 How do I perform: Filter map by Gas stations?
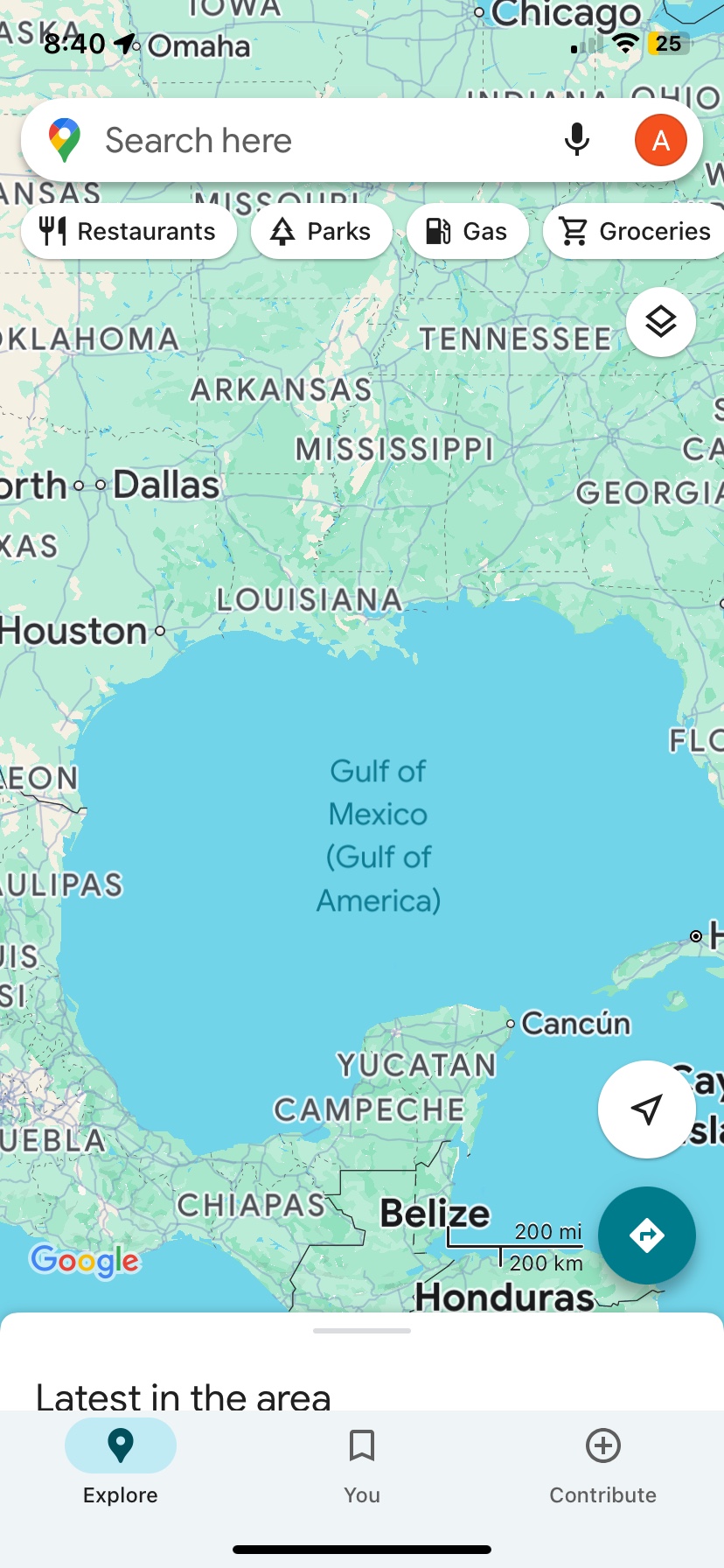coord(467,231)
